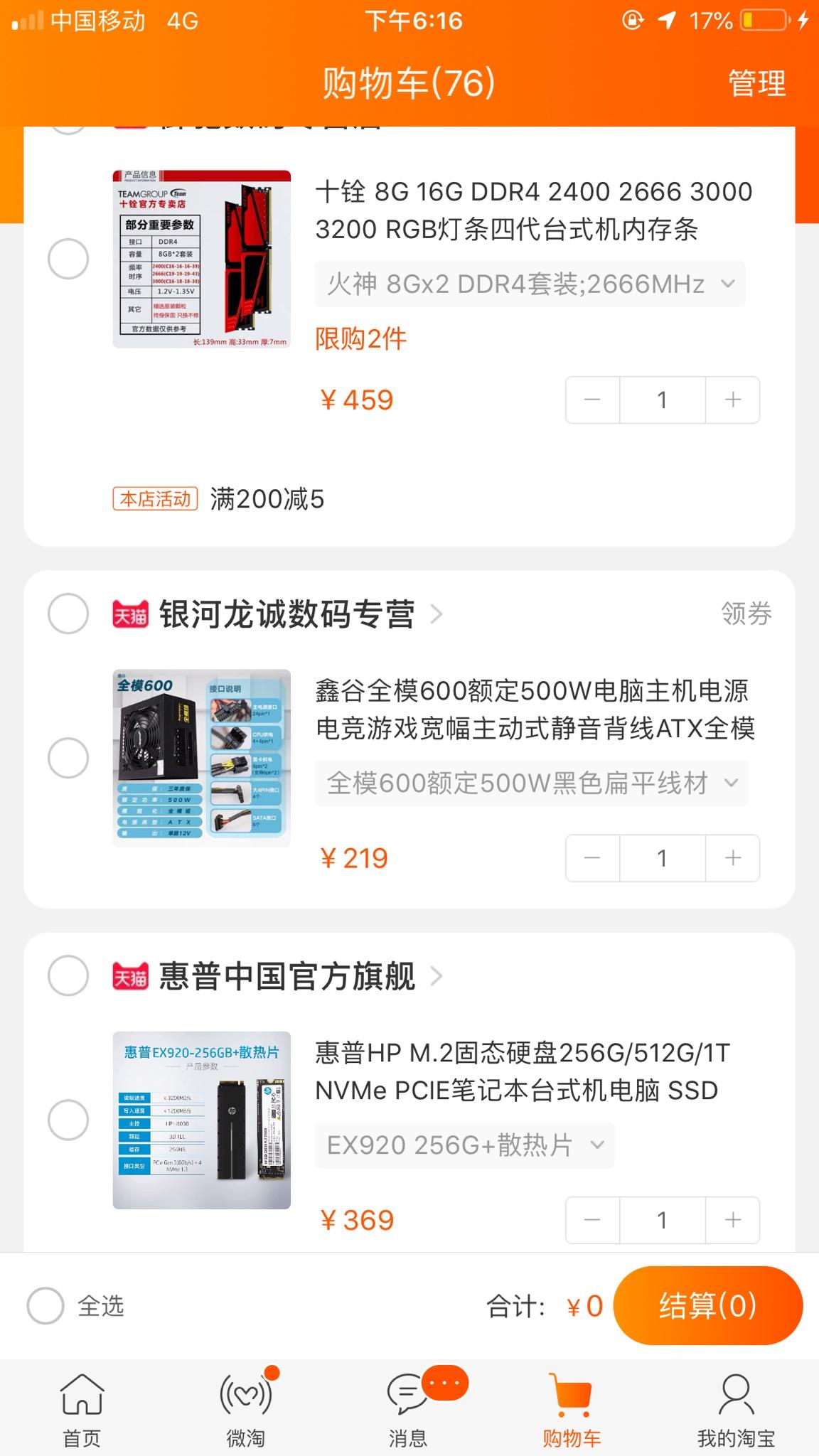Image resolution: width=819 pixels, height=1456 pixels.
Task: Select all items from 银河龙诚数码专营 store
Action: (68, 614)
